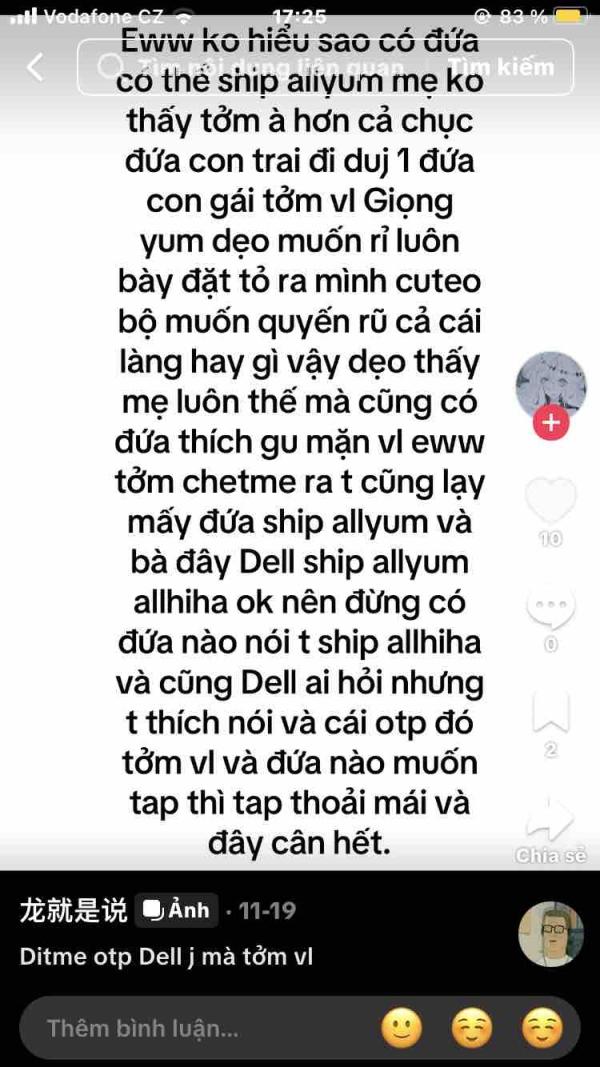The height and width of the screenshot is (1067, 600).
Task: Open the comments bubble icon
Action: pyautogui.click(x=551, y=606)
